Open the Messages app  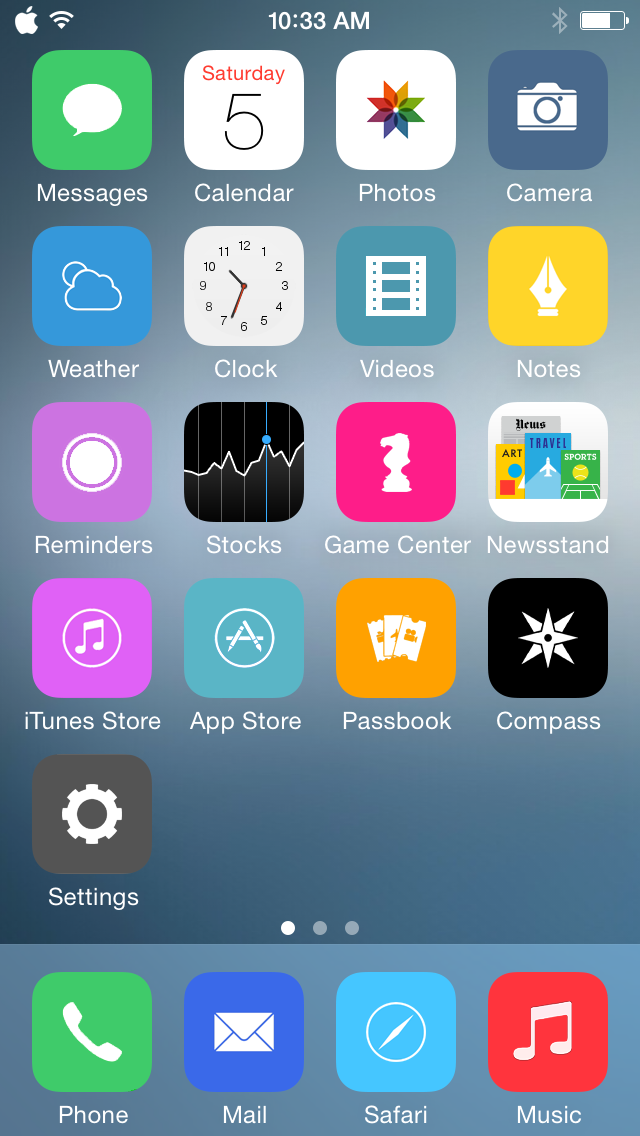[92, 110]
